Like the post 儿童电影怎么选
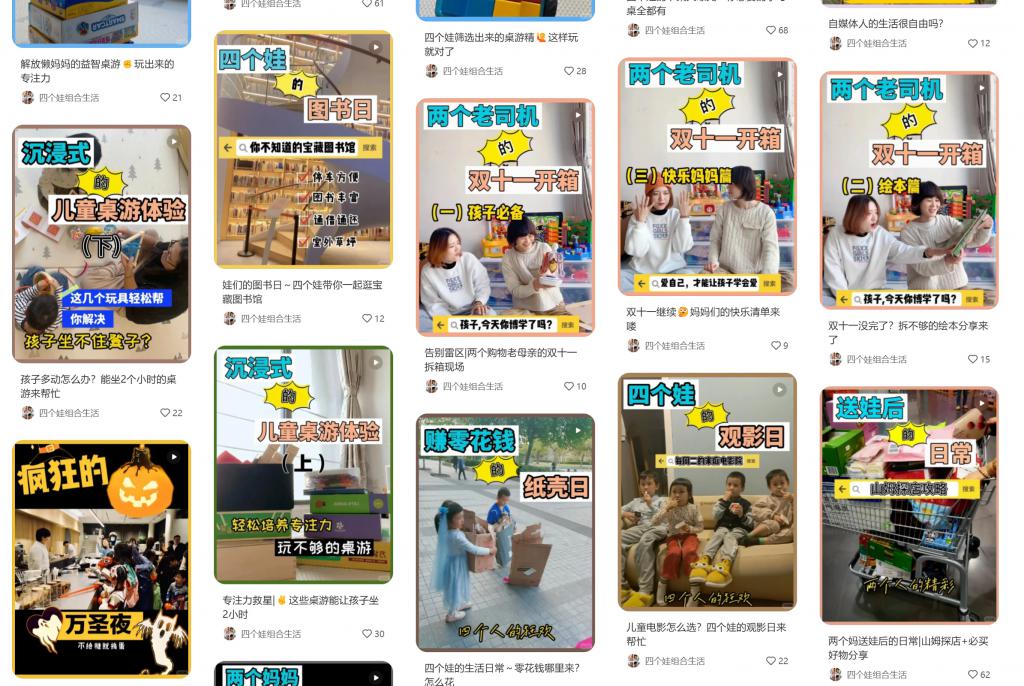The height and width of the screenshot is (686, 1024). [x=771, y=661]
